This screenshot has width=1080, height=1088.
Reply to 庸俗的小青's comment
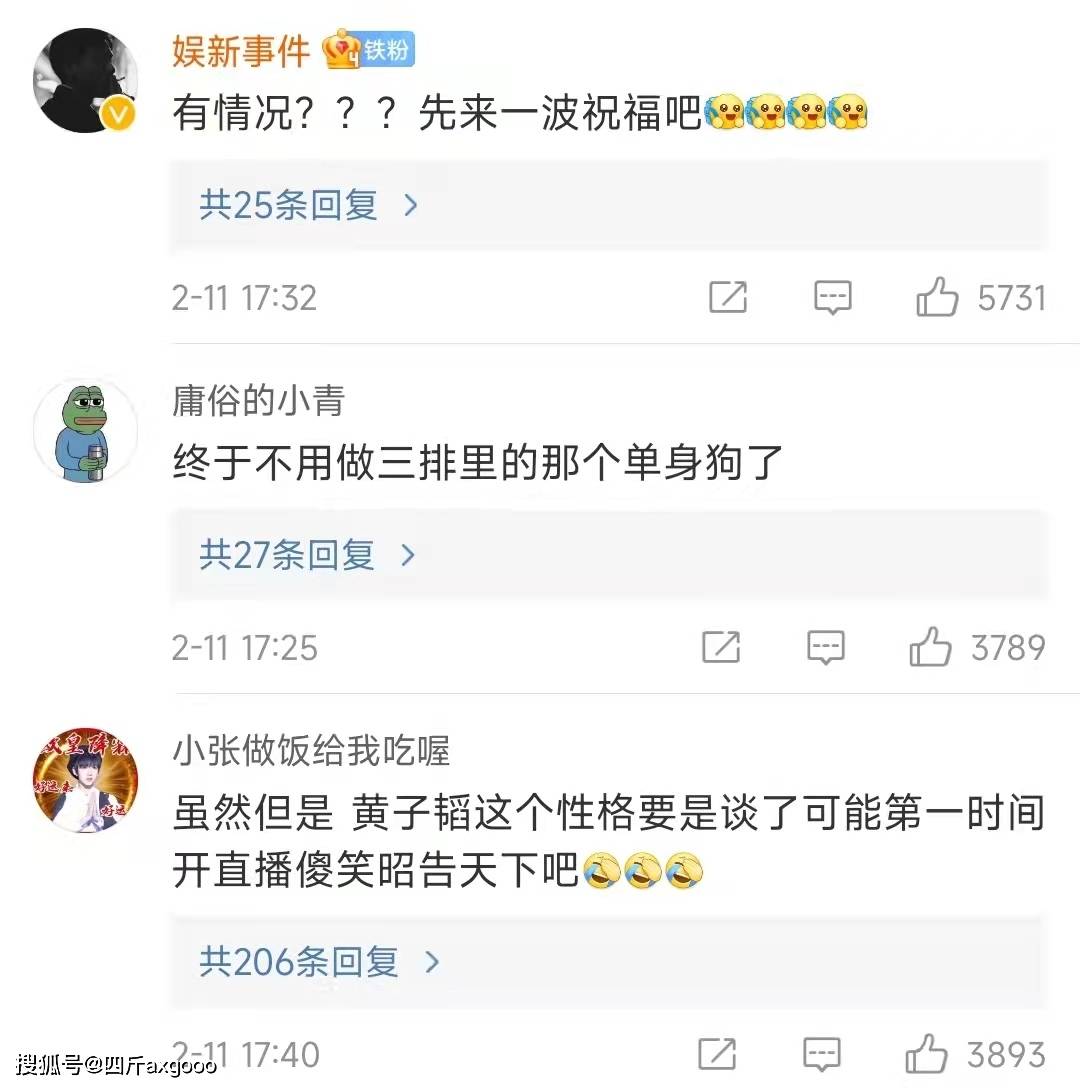point(826,648)
